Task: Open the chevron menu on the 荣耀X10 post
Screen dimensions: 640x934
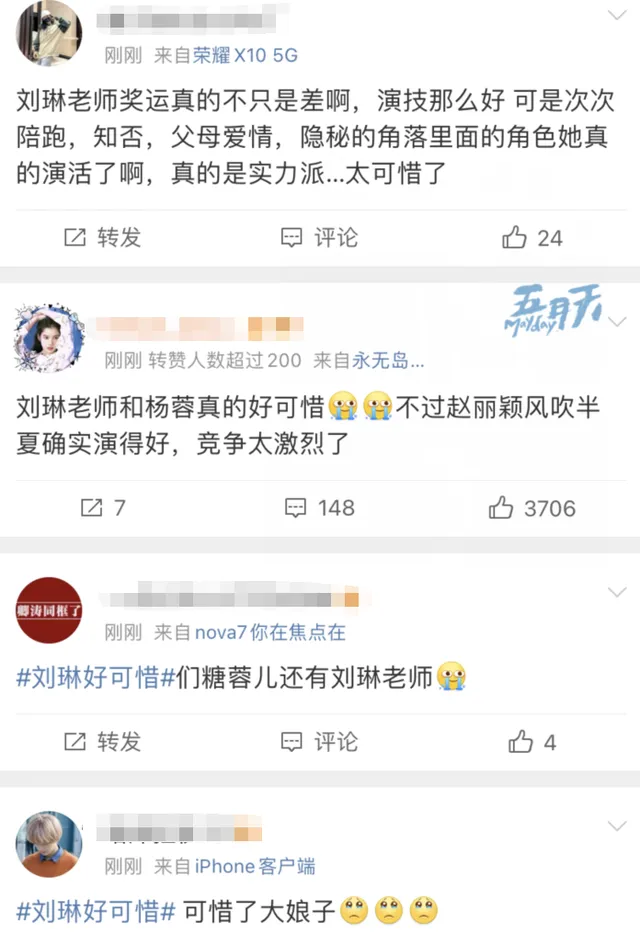Action: point(617,12)
